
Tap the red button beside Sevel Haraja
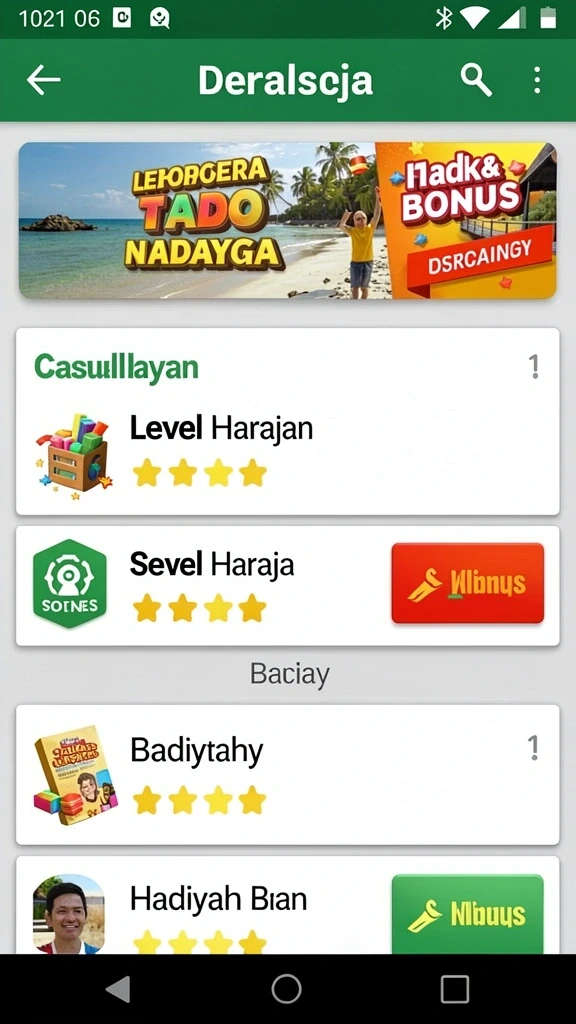point(468,583)
